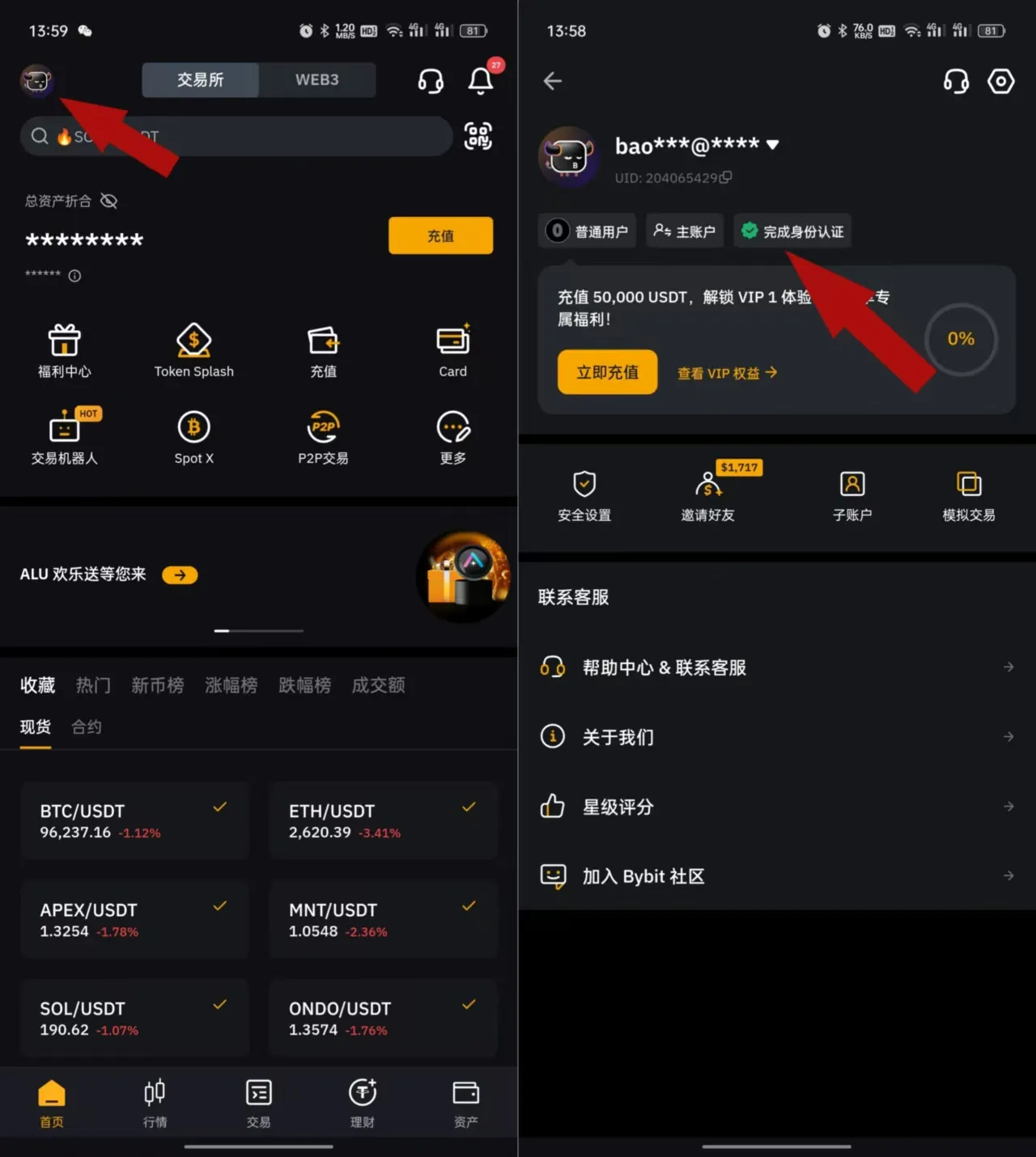Open the profile avatar on the home page
The width and height of the screenshot is (1036, 1157).
tap(36, 81)
